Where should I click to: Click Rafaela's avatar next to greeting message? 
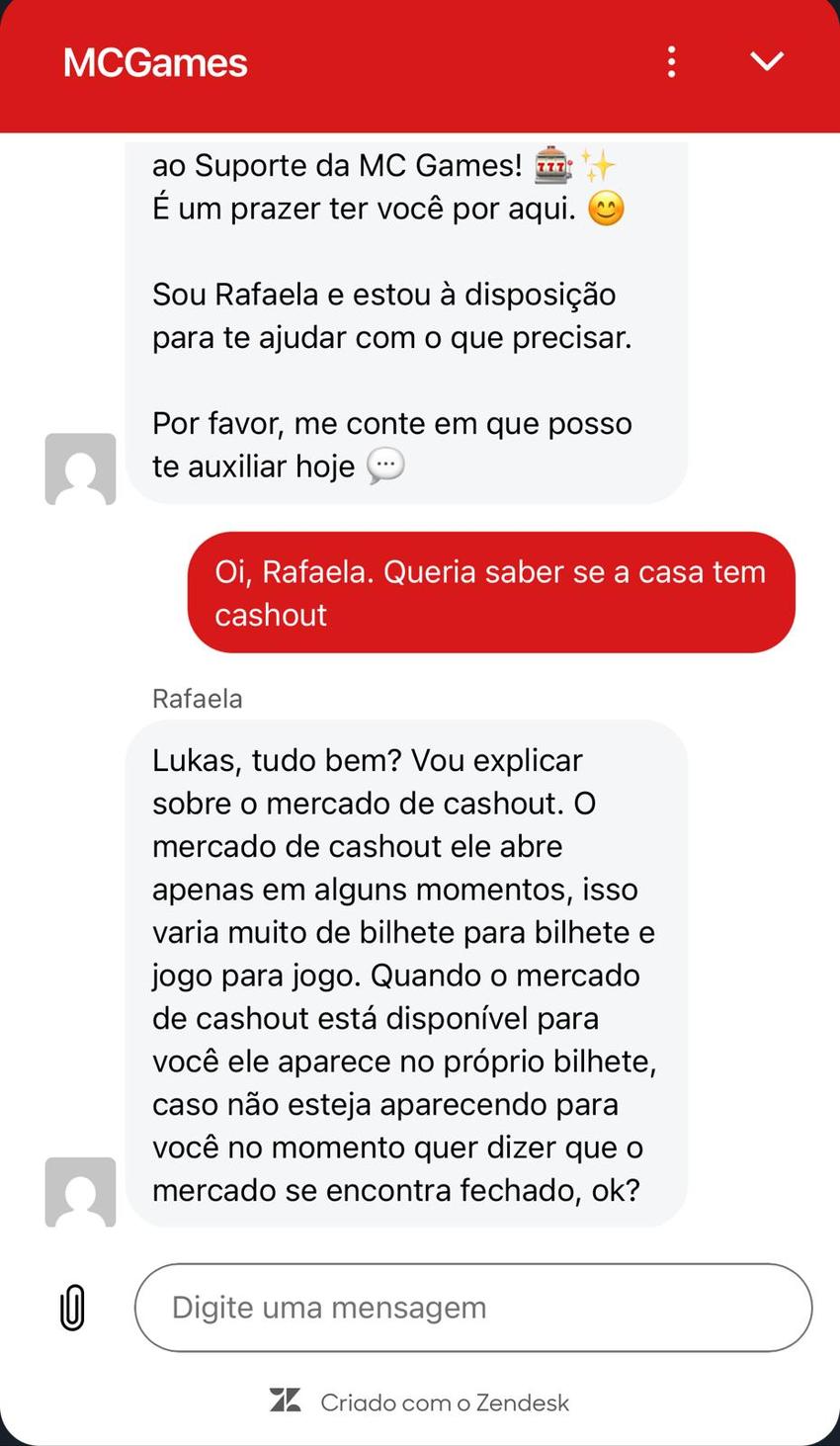[x=79, y=469]
